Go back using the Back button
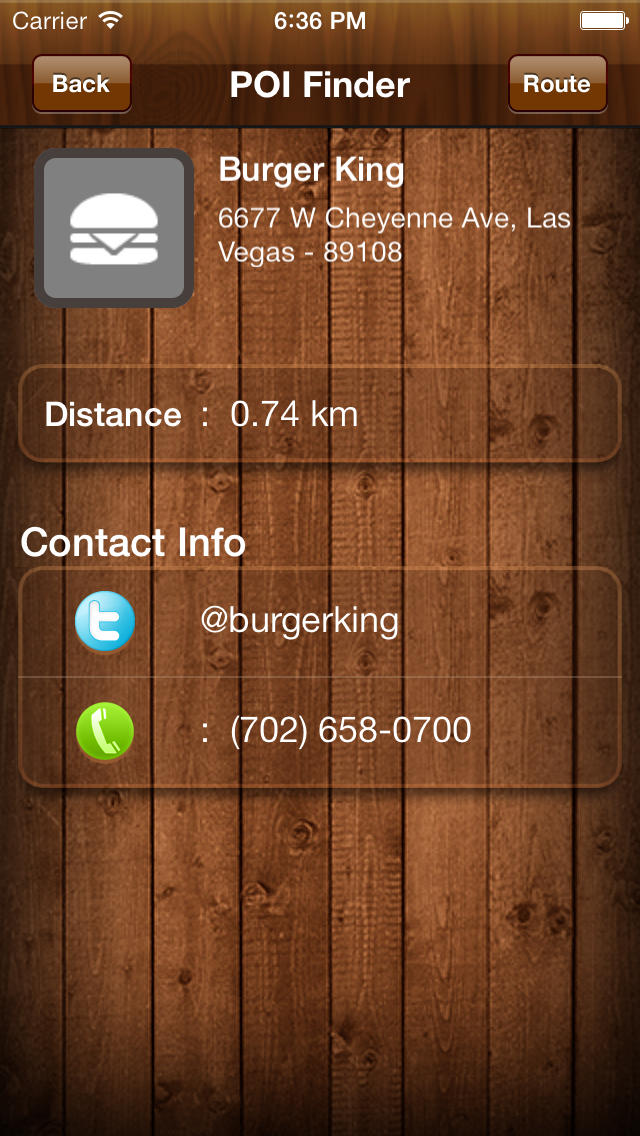 [x=81, y=83]
